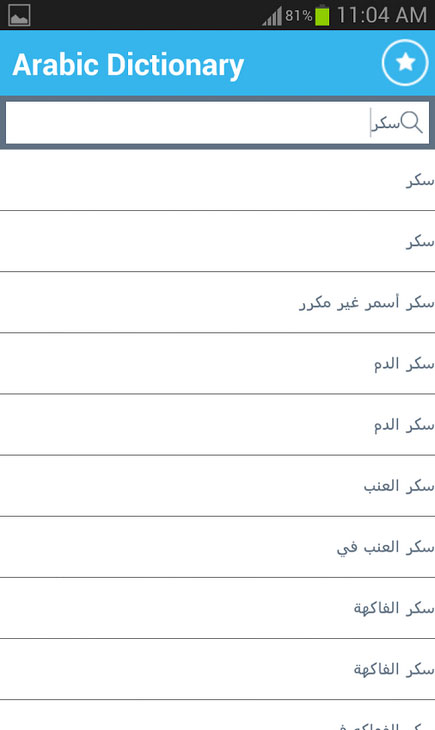Select the result reading exactly سكر العنب
435x730 pixels.
point(218,486)
